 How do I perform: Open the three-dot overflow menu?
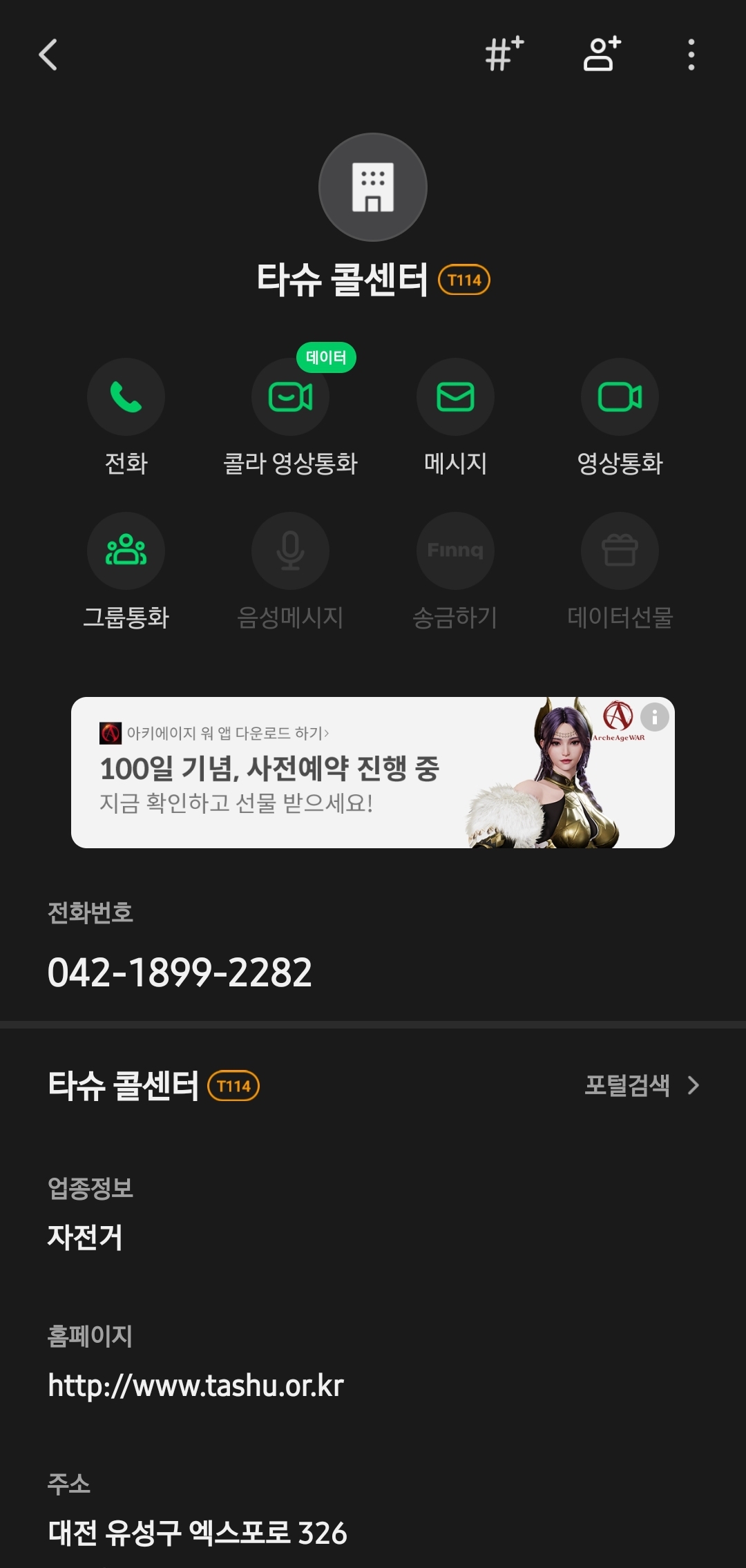pos(689,55)
